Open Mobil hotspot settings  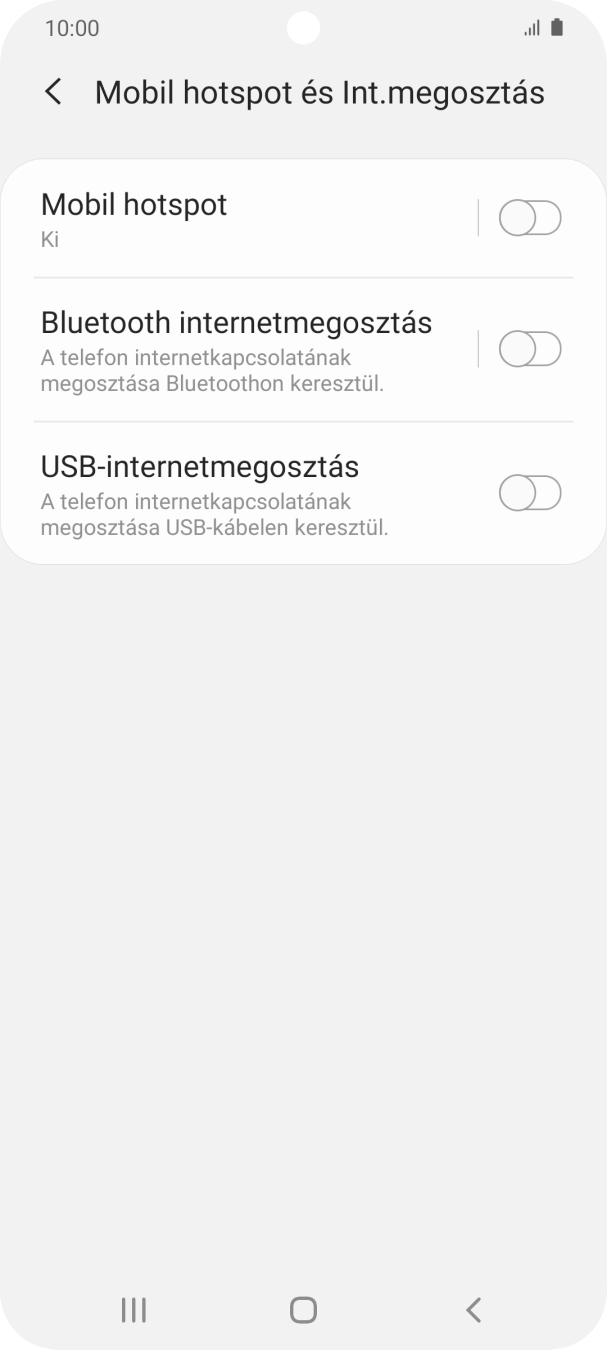tap(240, 219)
